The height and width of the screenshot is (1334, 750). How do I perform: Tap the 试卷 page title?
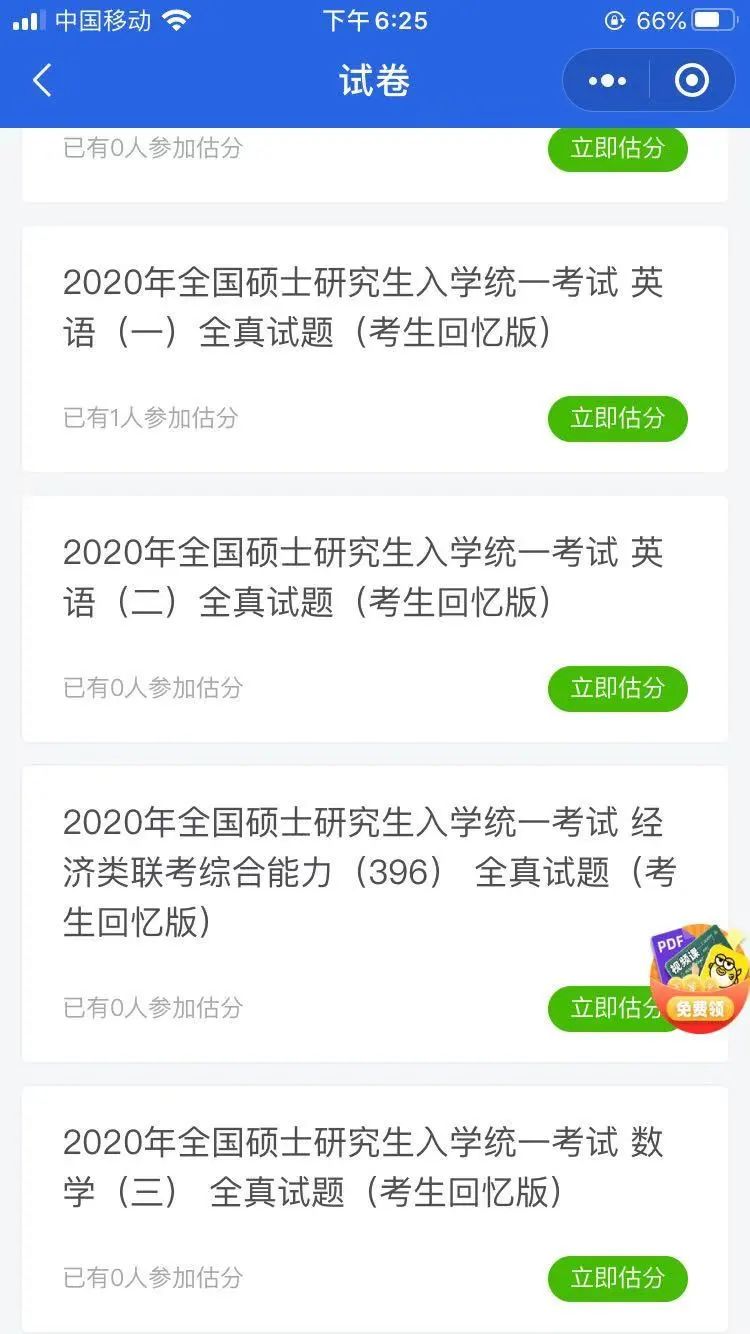(x=375, y=80)
